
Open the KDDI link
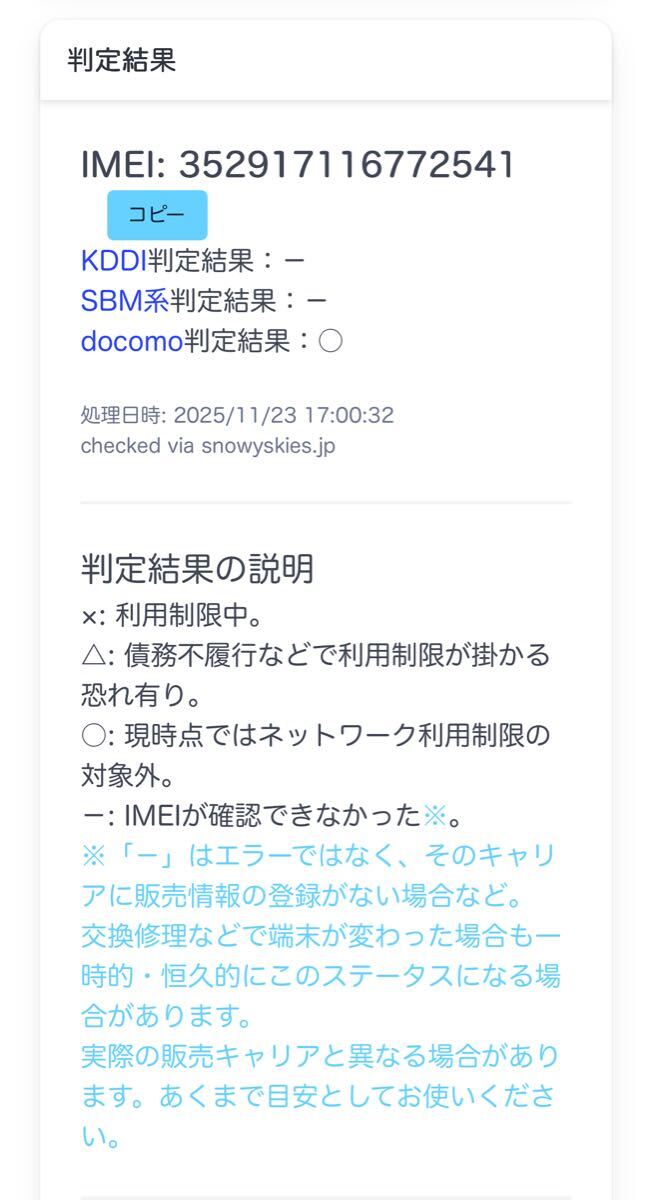coord(113,260)
